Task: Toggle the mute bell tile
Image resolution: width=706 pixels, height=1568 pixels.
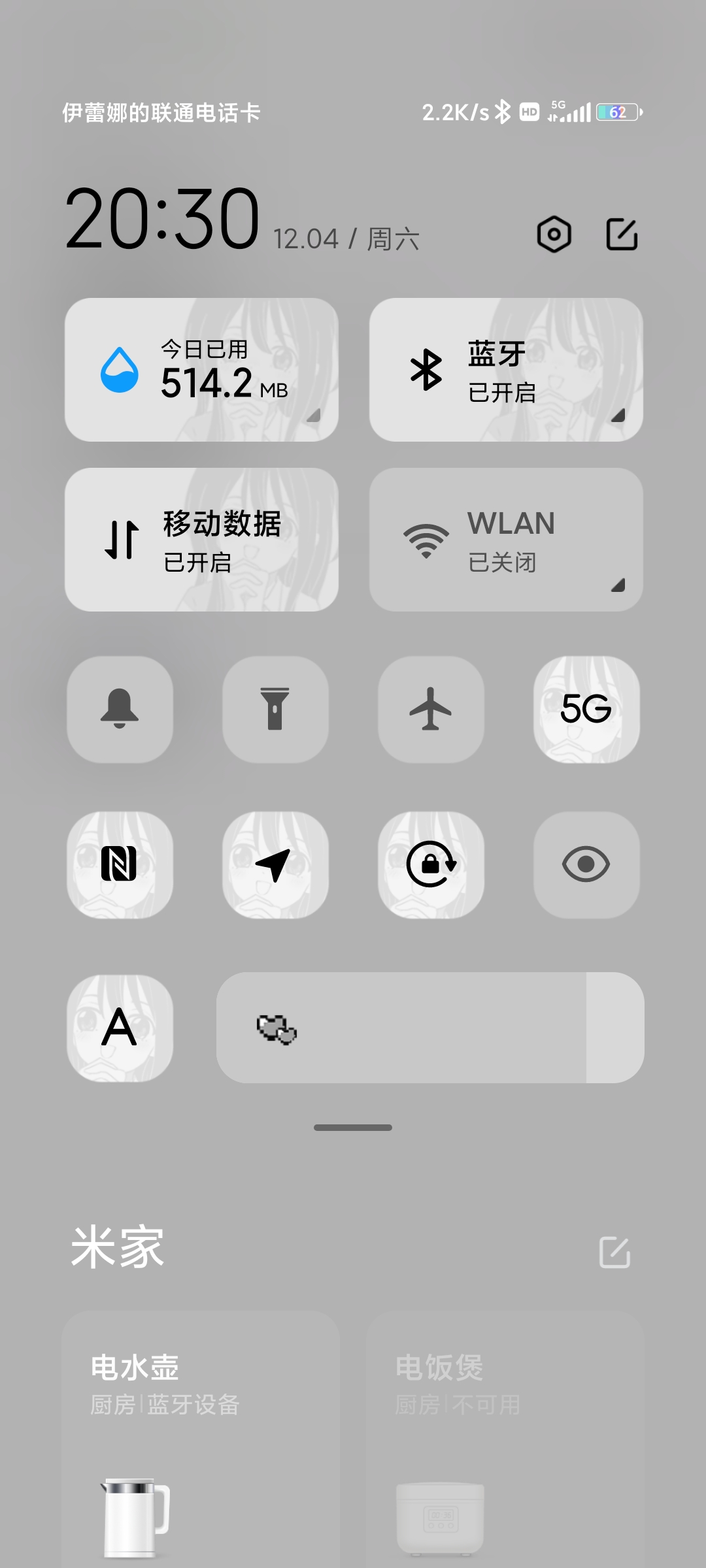Action: click(x=120, y=710)
